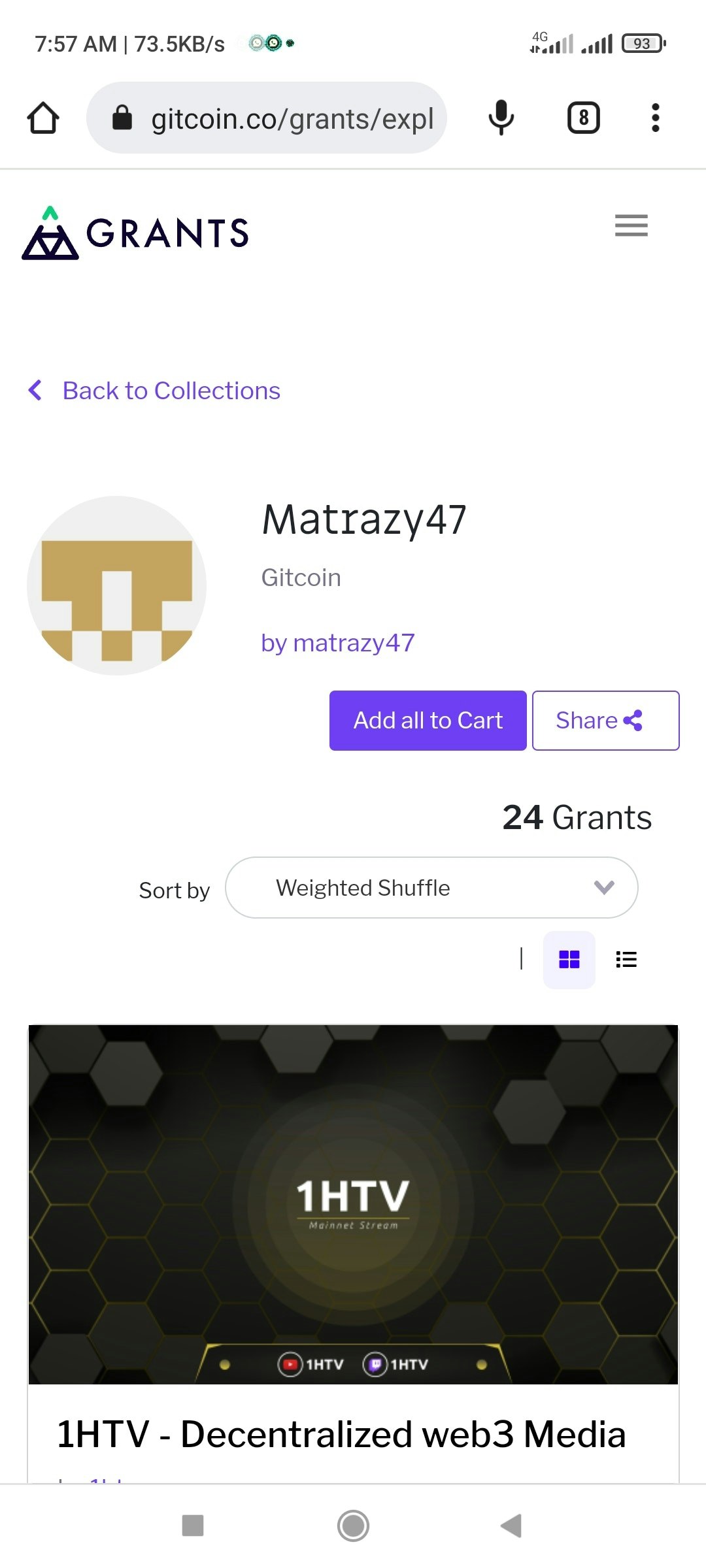Start voice search with the microphone
Viewport: 706px width, 1568px height.
click(501, 118)
